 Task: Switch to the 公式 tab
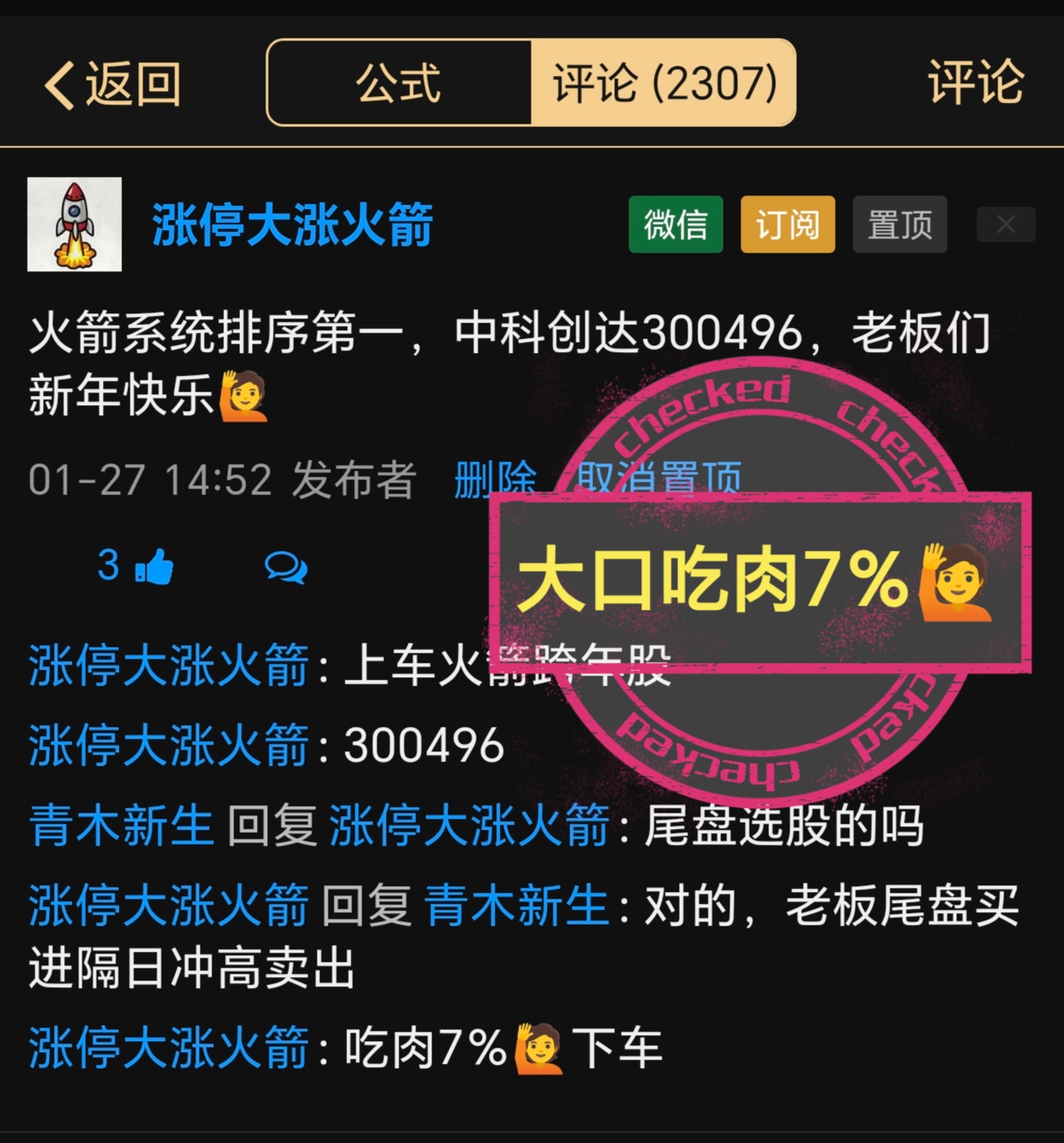(398, 83)
